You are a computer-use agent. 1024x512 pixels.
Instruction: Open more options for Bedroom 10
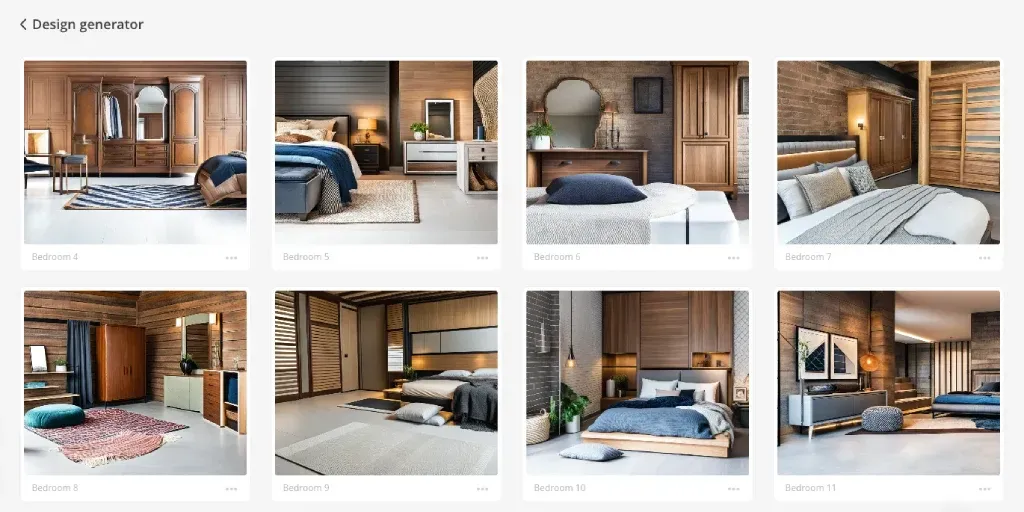734,489
